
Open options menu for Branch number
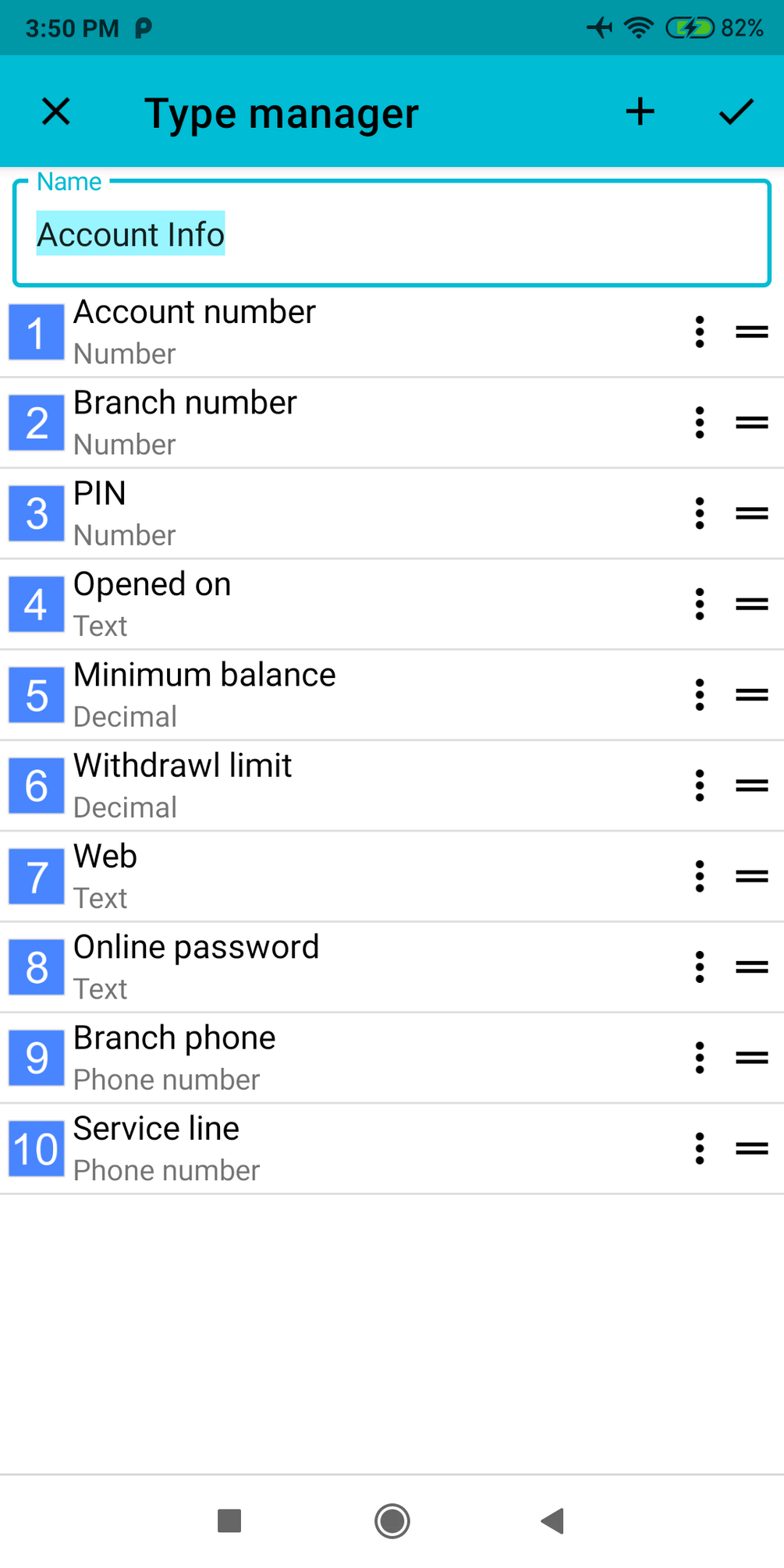coord(700,423)
